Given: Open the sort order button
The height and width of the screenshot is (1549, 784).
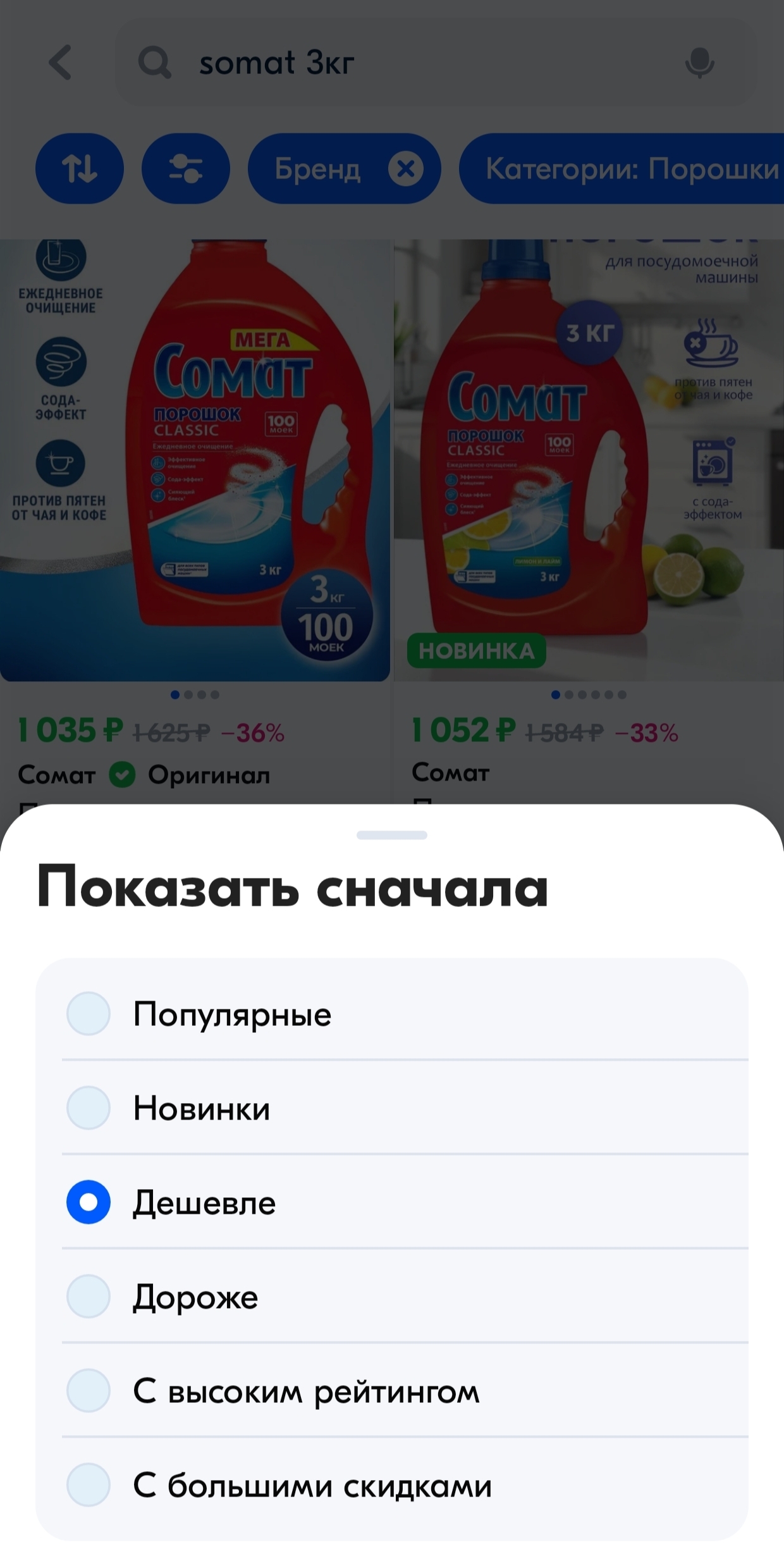Looking at the screenshot, I should pos(80,168).
